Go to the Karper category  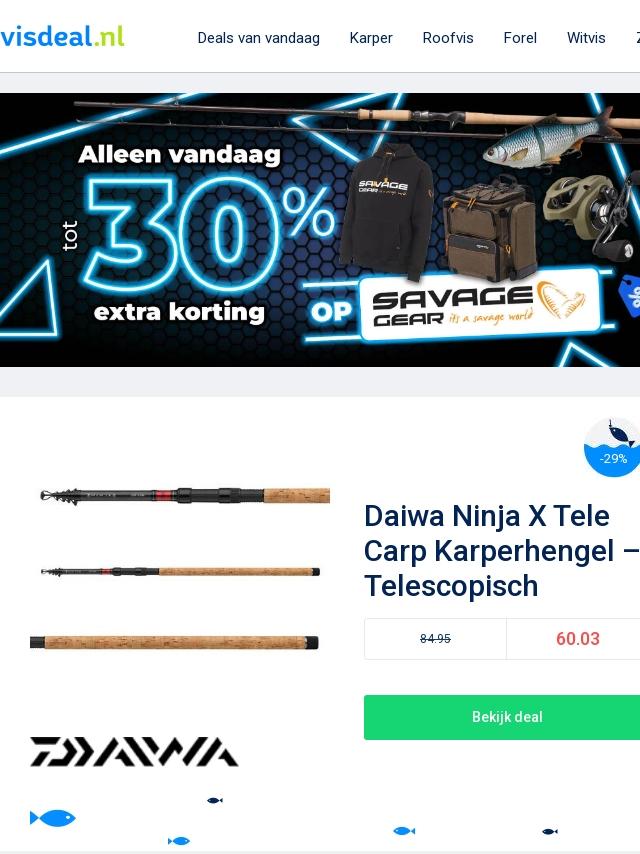371,38
